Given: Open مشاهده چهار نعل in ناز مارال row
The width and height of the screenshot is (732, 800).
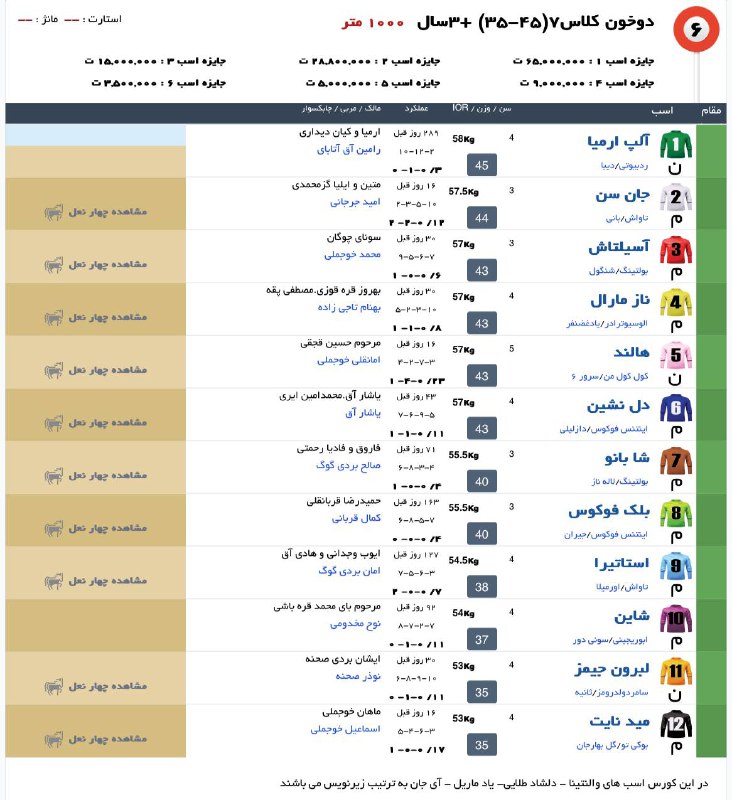Looking at the screenshot, I should click(x=95, y=317).
